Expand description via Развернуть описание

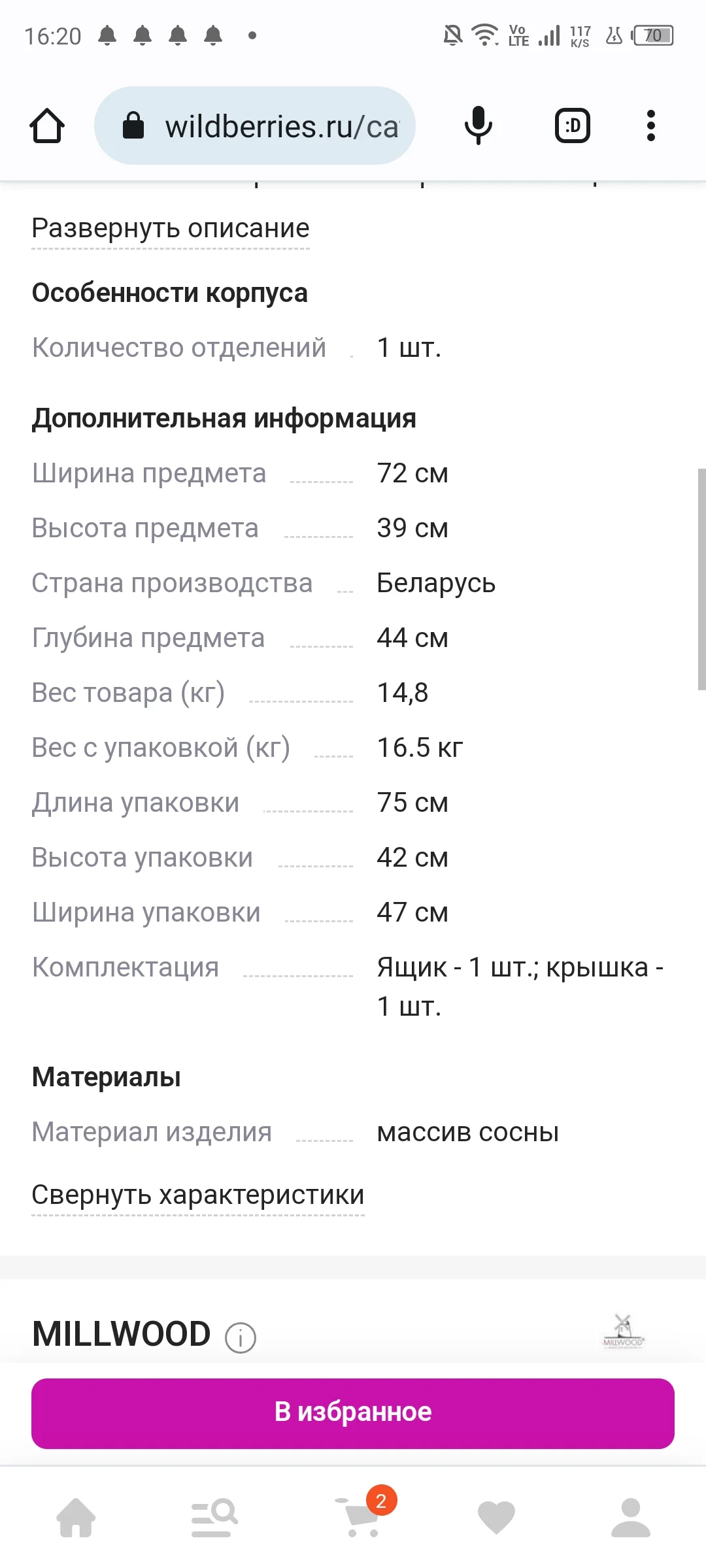tap(170, 228)
